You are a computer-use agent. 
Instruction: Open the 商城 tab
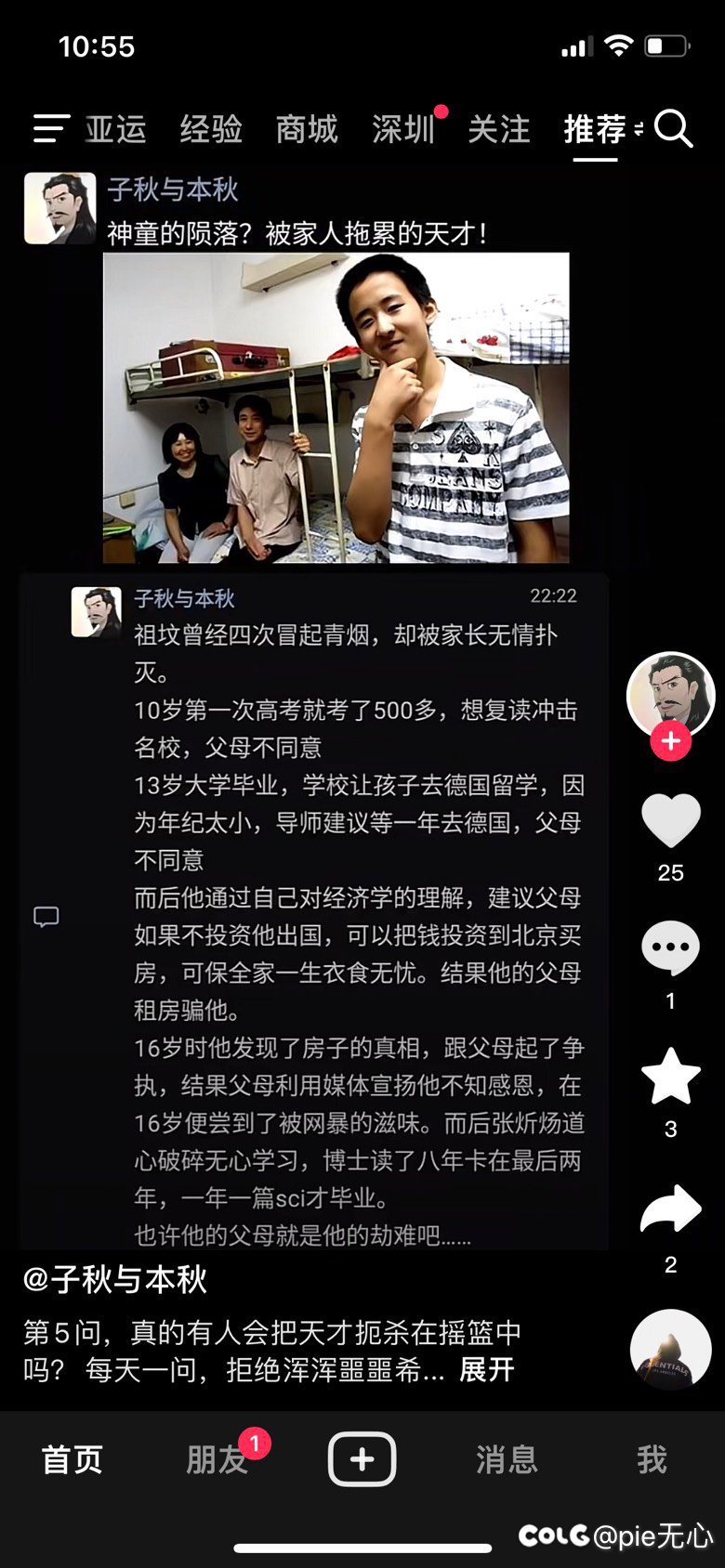pos(307,129)
